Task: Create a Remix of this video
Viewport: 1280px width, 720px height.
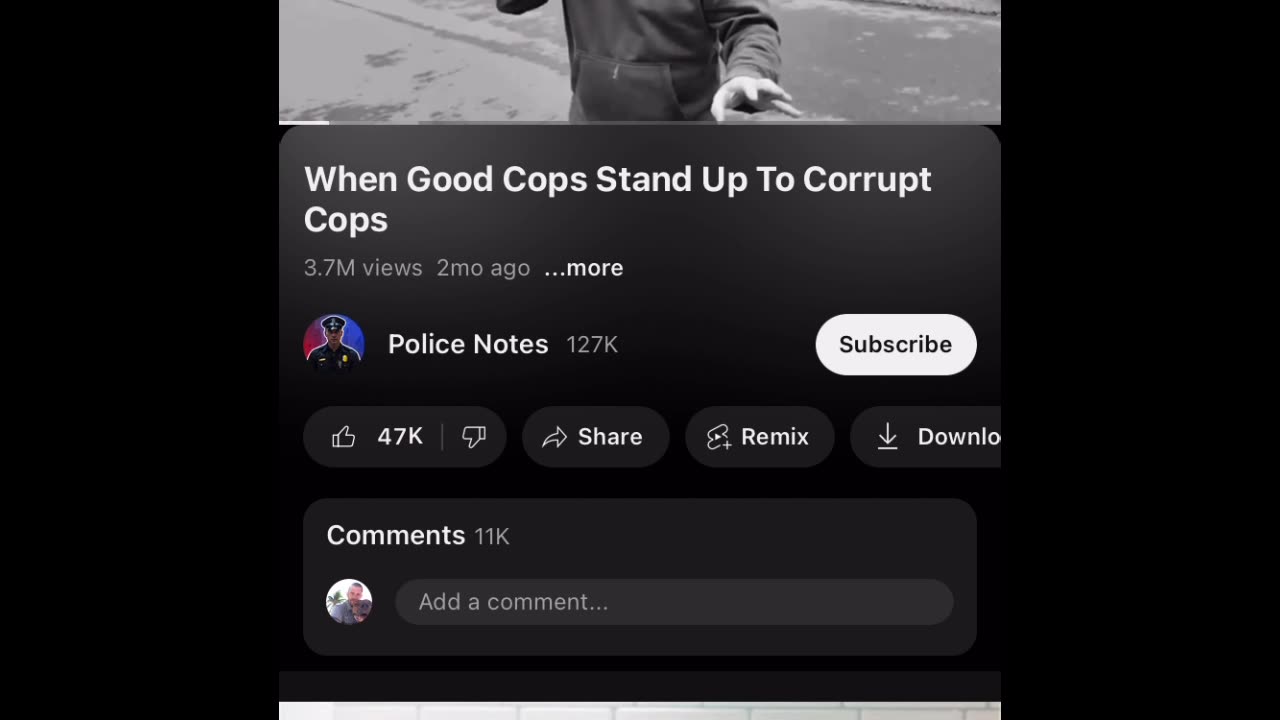Action: [759, 437]
